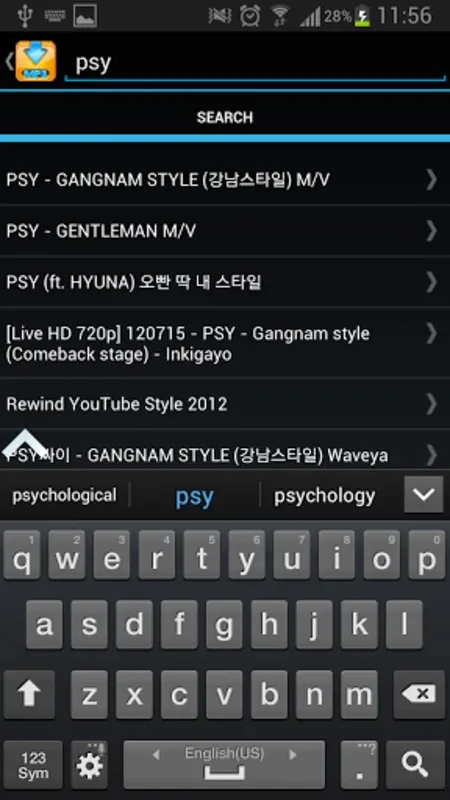Open Rewind YouTube Style 2012 result
This screenshot has width=450, height=800.
(225, 404)
